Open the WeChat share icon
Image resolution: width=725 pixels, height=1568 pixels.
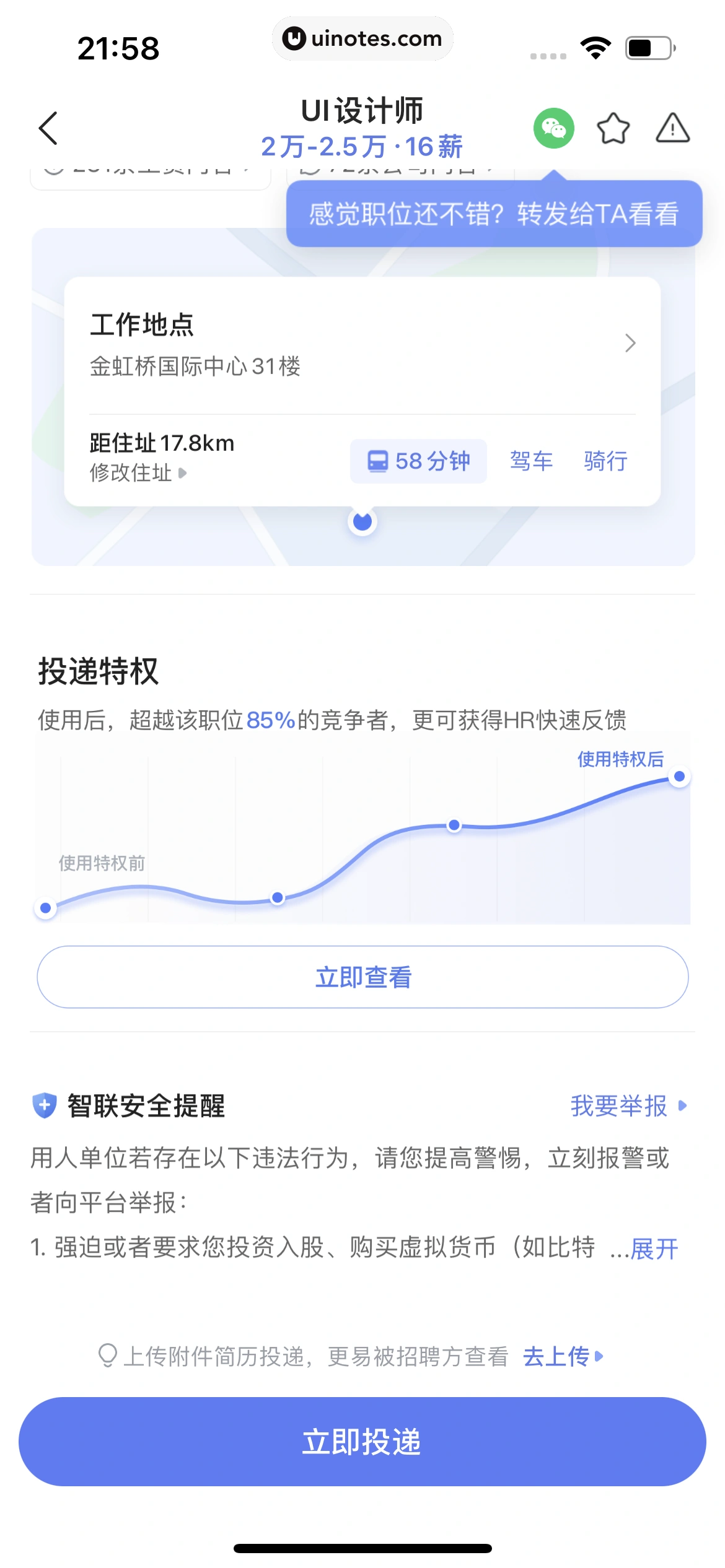(553, 128)
